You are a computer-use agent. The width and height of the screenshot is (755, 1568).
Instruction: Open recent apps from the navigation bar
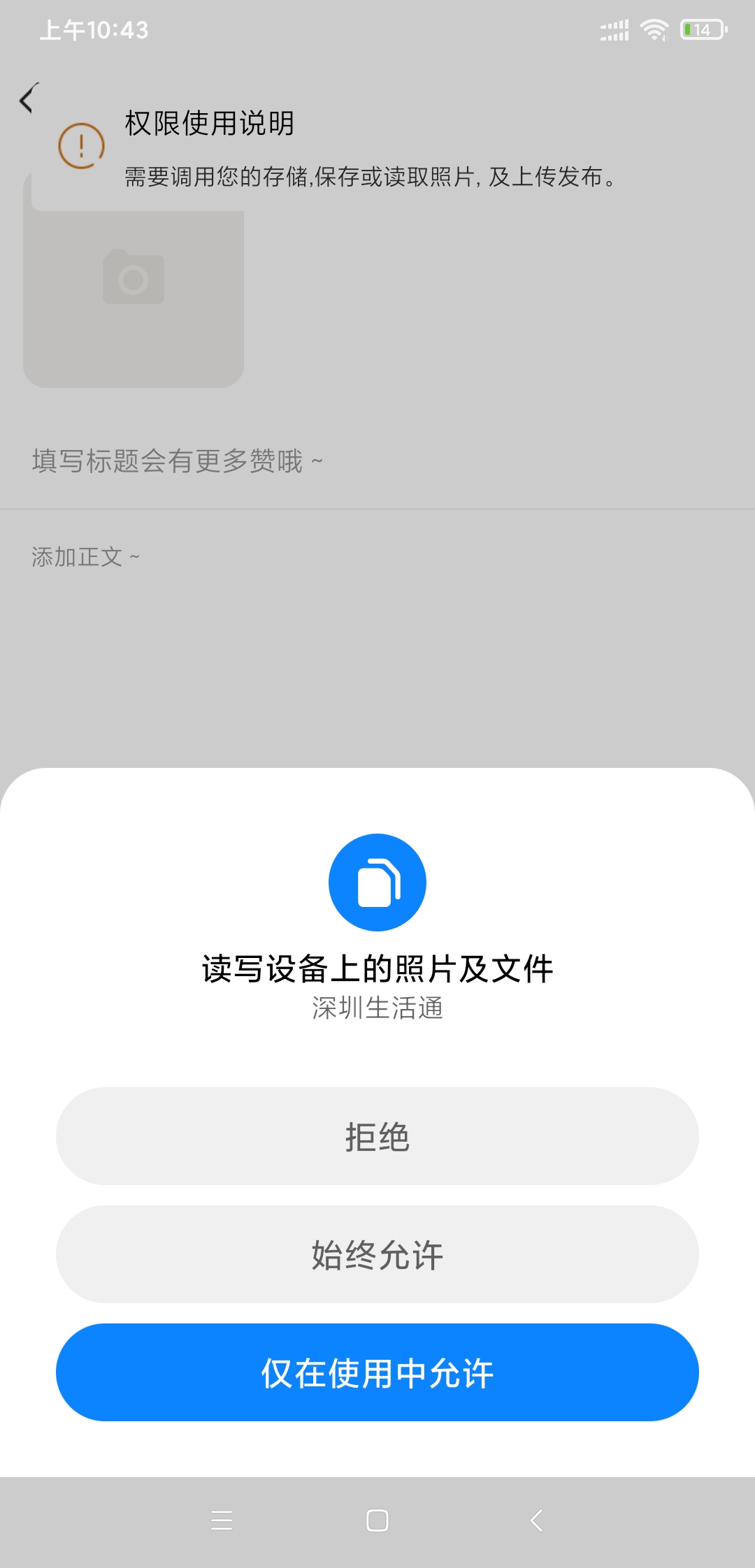point(222,1520)
